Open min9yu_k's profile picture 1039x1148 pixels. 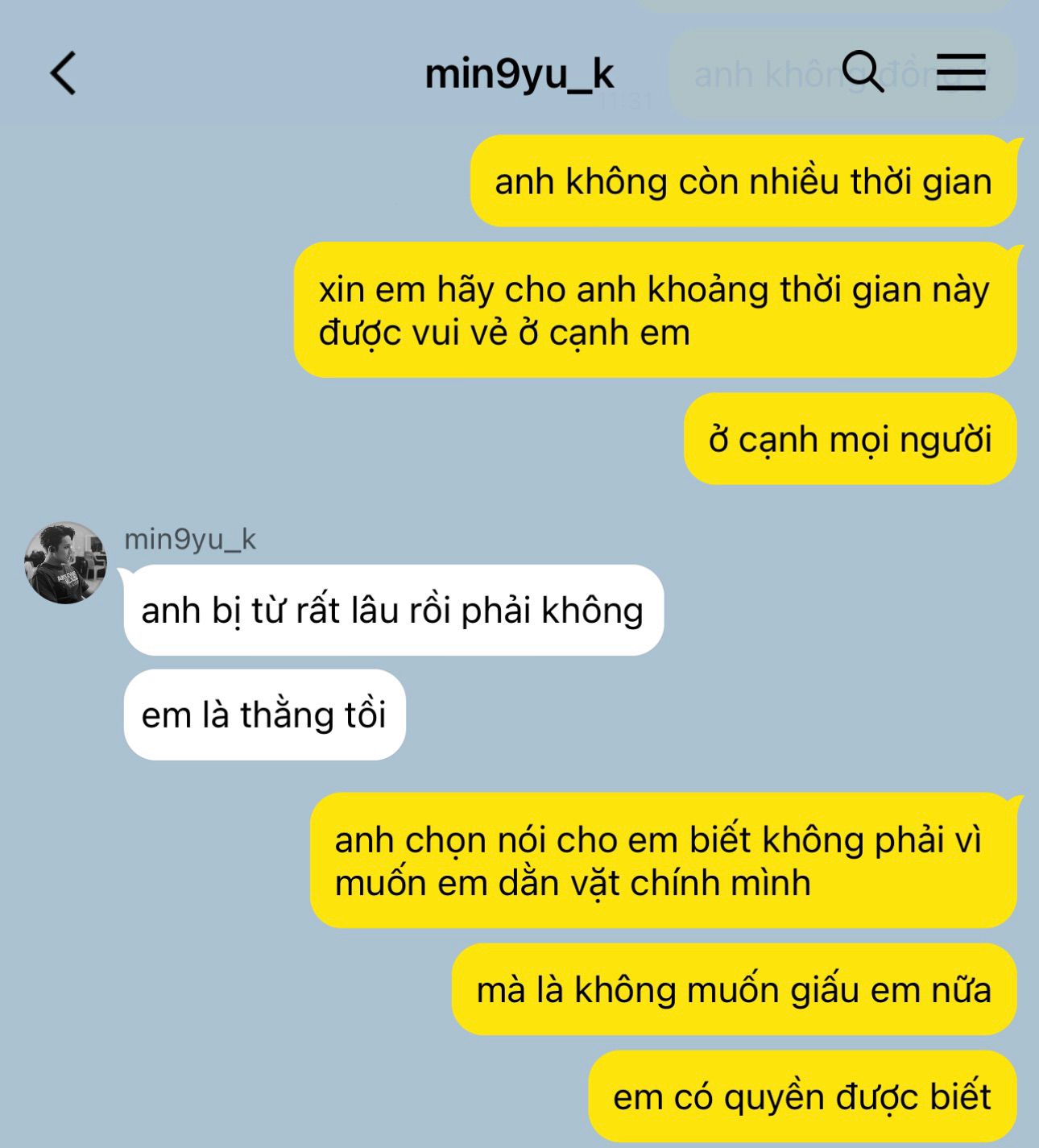click(x=65, y=562)
